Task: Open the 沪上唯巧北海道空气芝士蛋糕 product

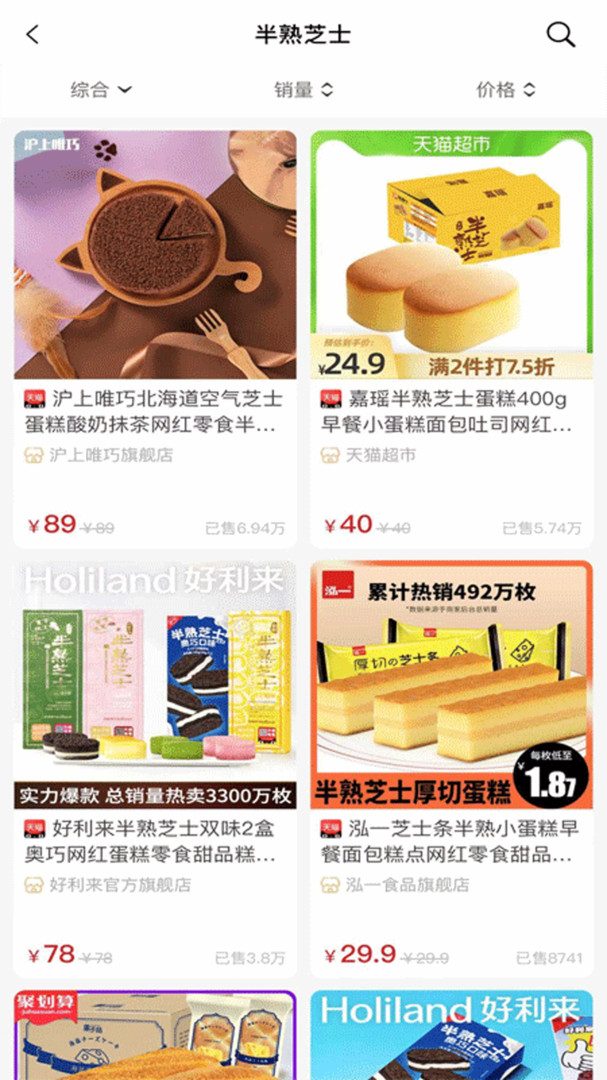Action: click(x=155, y=255)
